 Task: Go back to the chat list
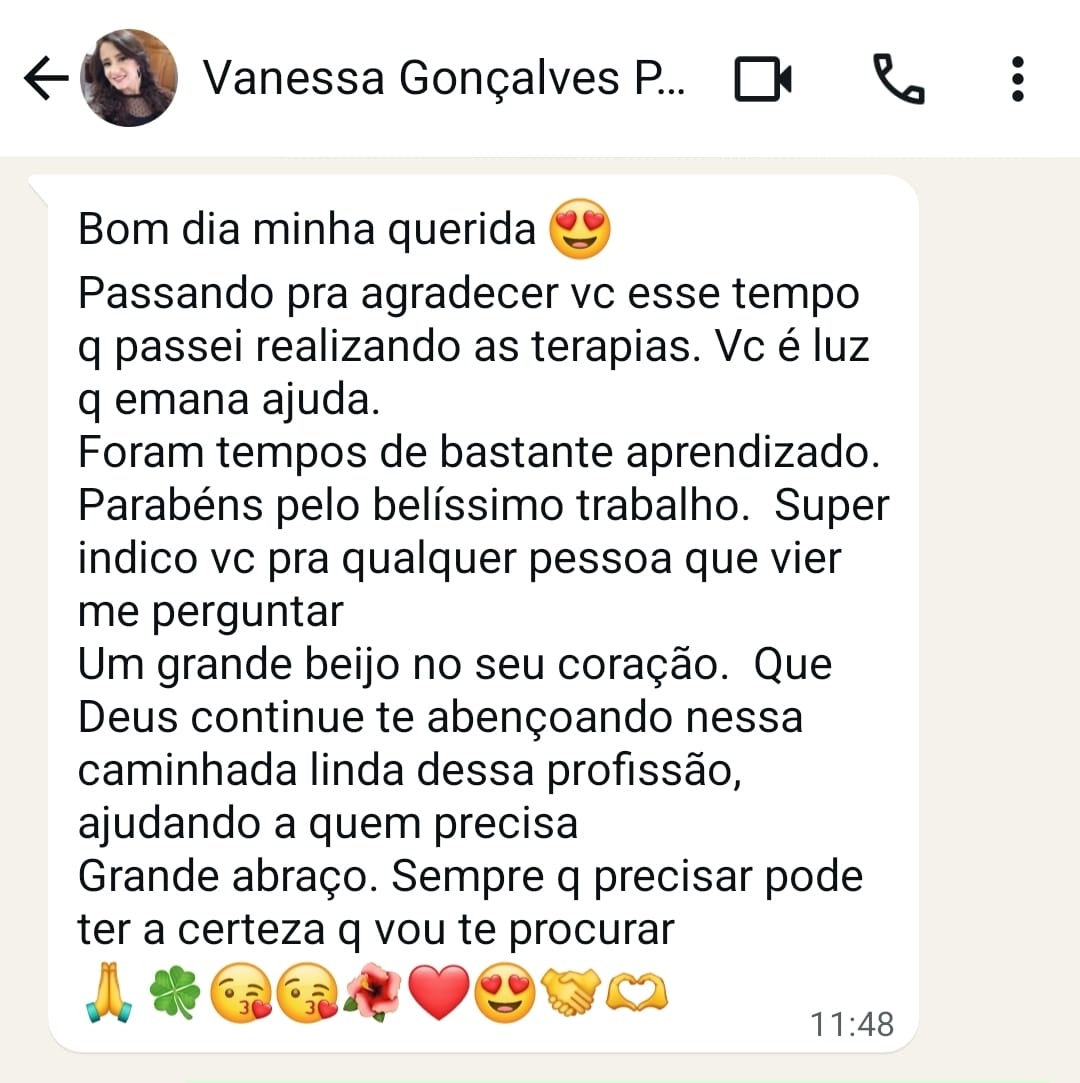pyautogui.click(x=45, y=79)
